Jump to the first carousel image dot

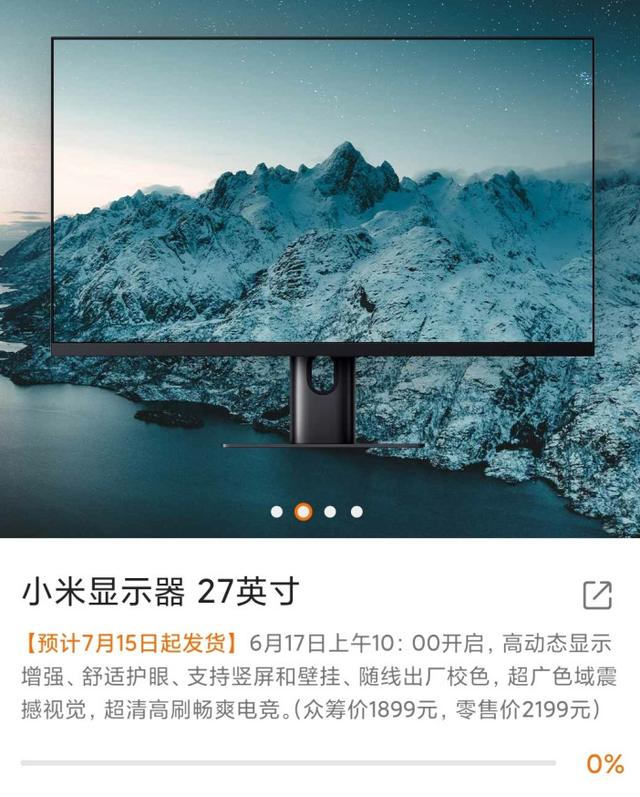click(x=277, y=512)
